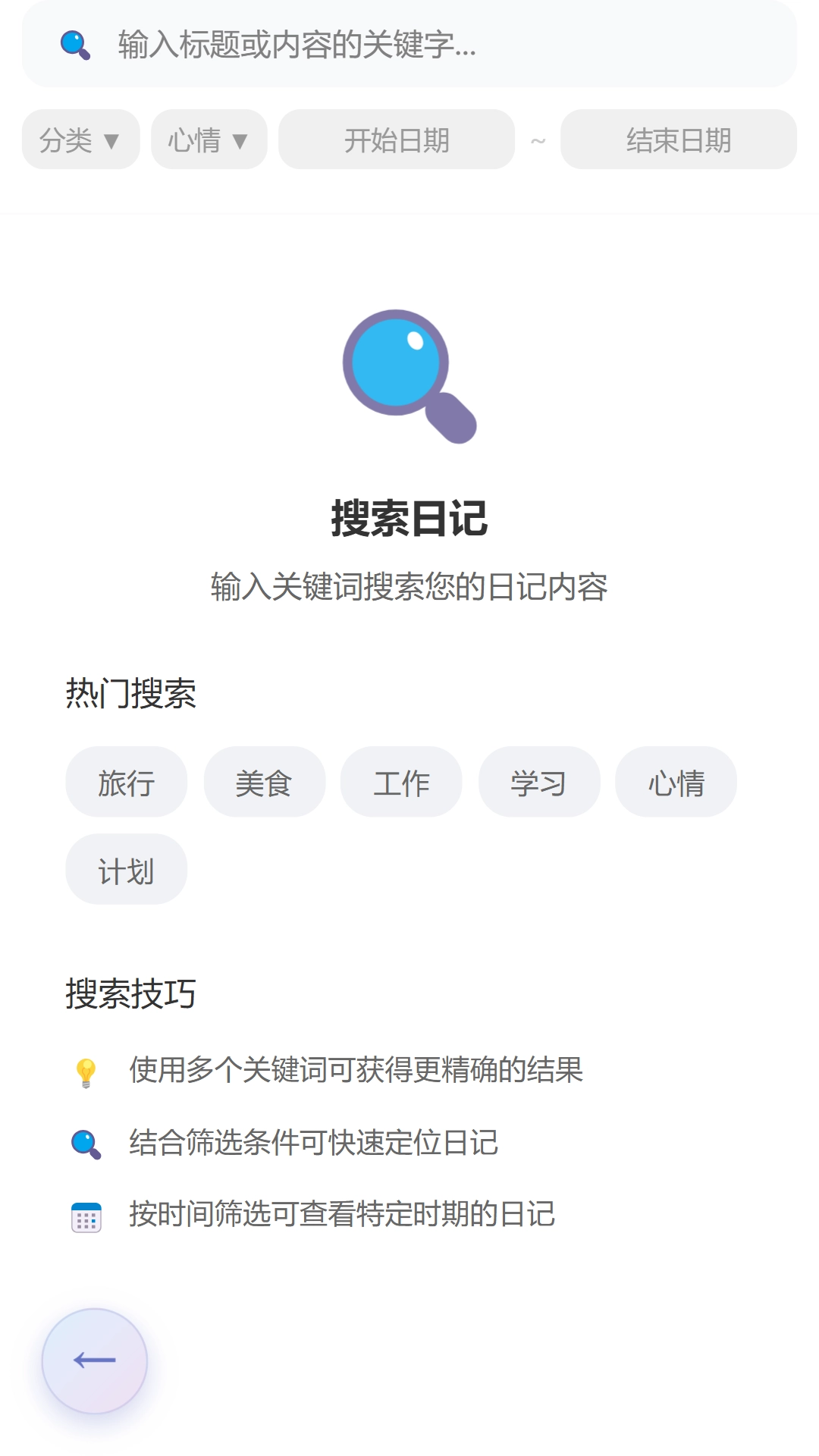Click the lightbulb icon beside the first search tip
Image resolution: width=819 pixels, height=1456 pixels.
click(x=85, y=1072)
